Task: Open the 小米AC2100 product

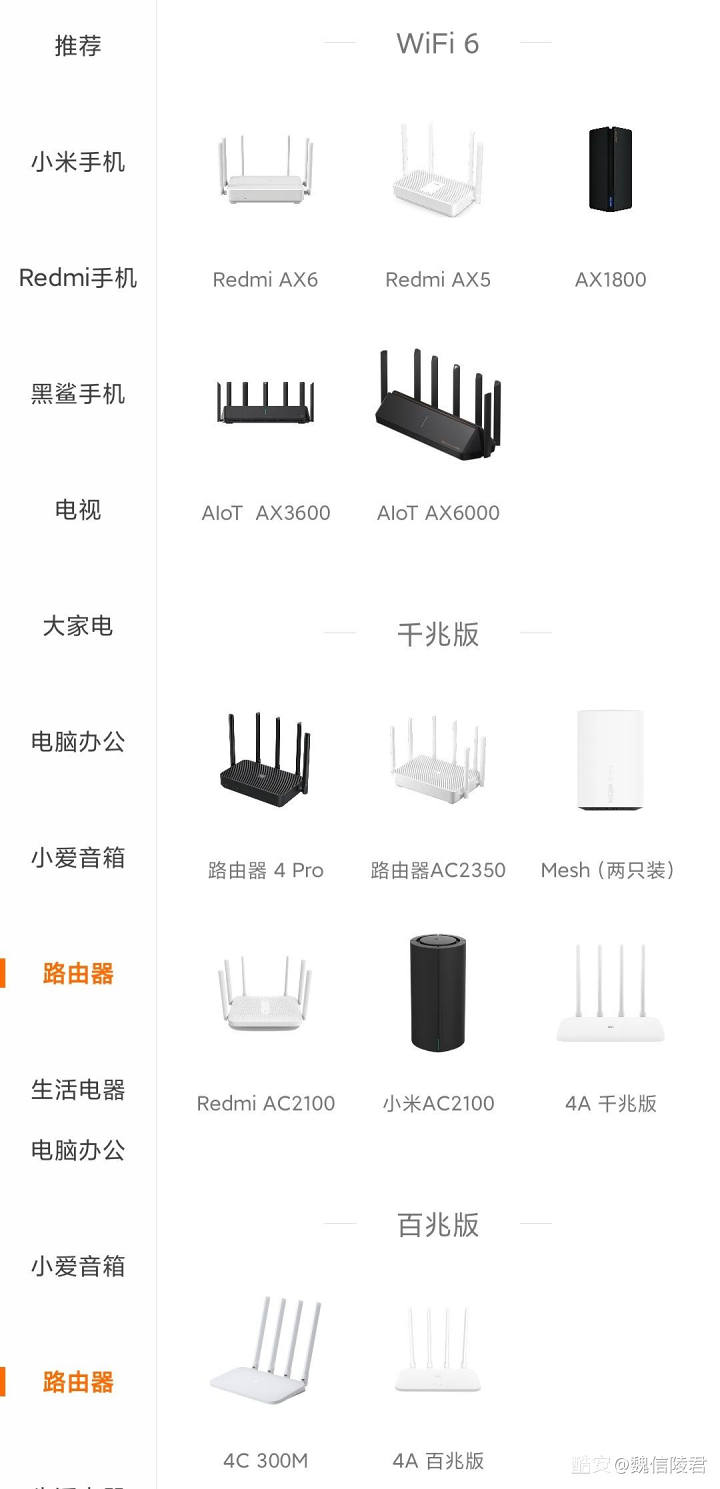Action: pos(438,1020)
